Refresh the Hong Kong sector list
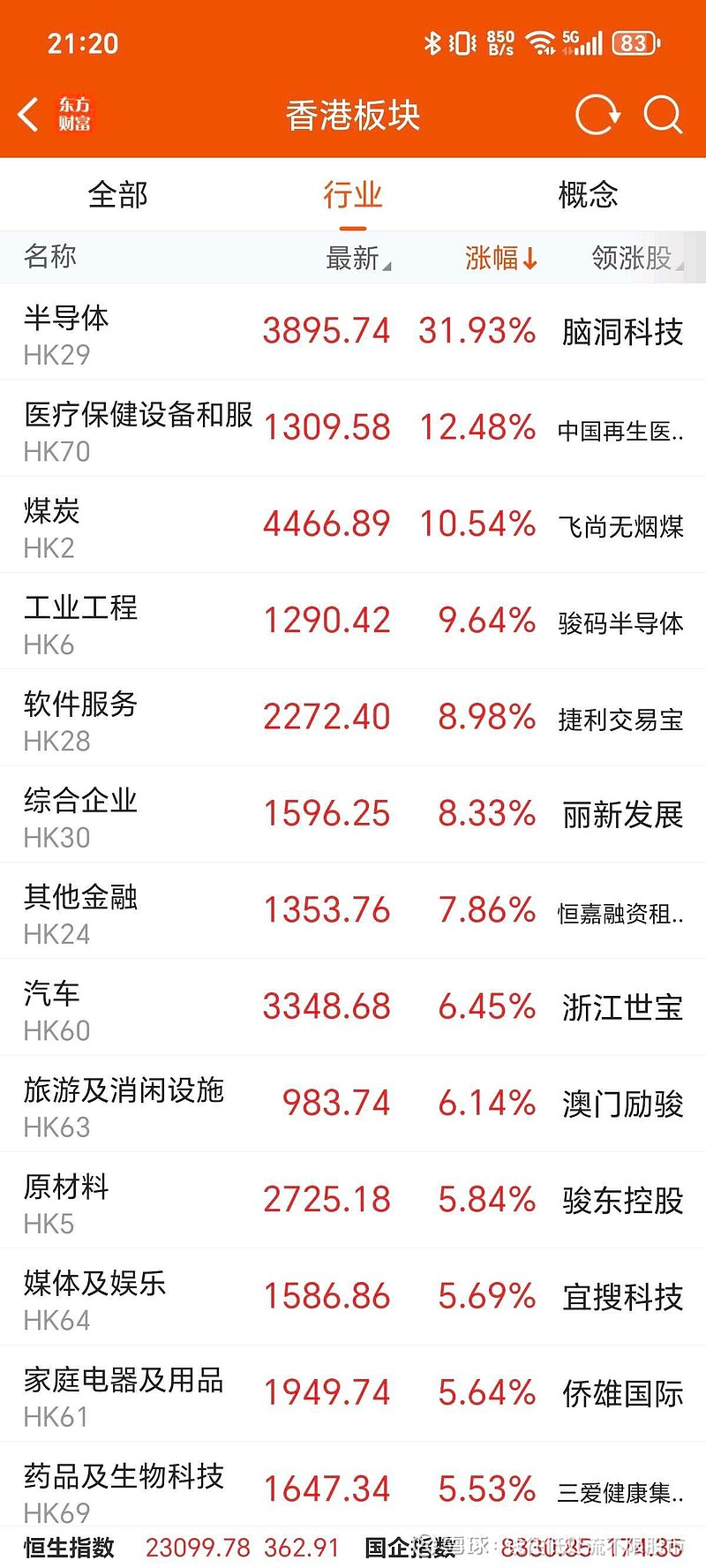Viewport: 706px width, 1568px height. [x=597, y=115]
